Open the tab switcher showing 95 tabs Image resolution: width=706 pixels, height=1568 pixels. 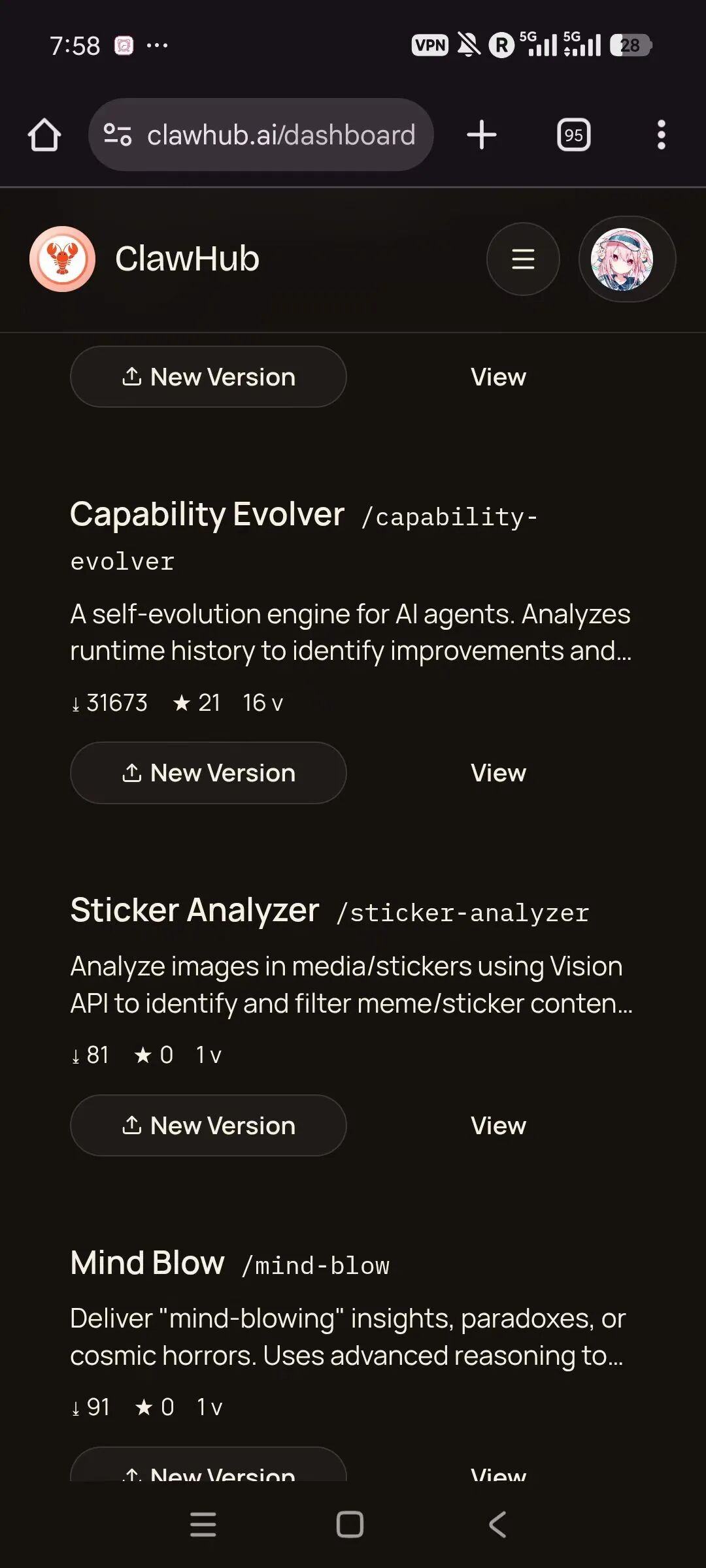point(573,135)
